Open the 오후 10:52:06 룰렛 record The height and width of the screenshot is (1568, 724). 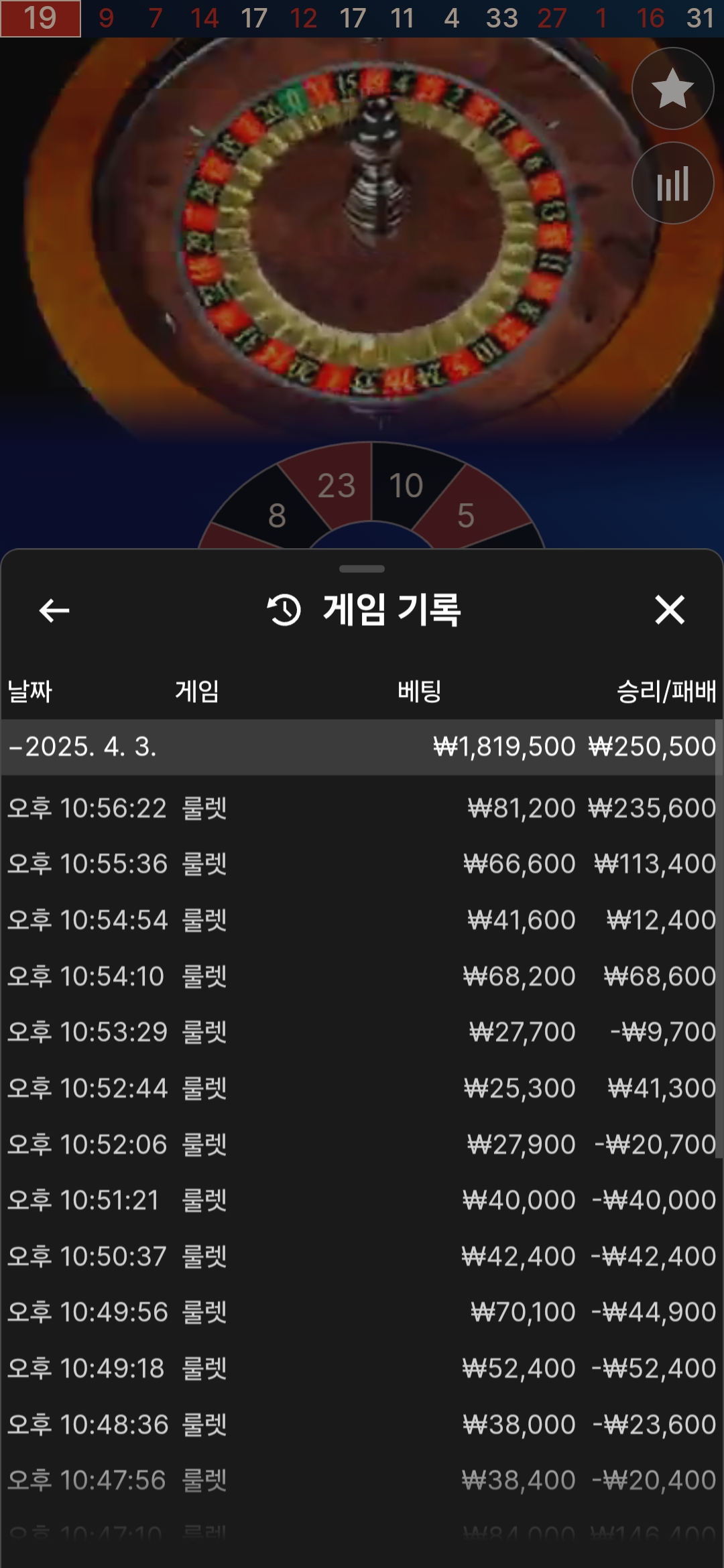[362, 1145]
